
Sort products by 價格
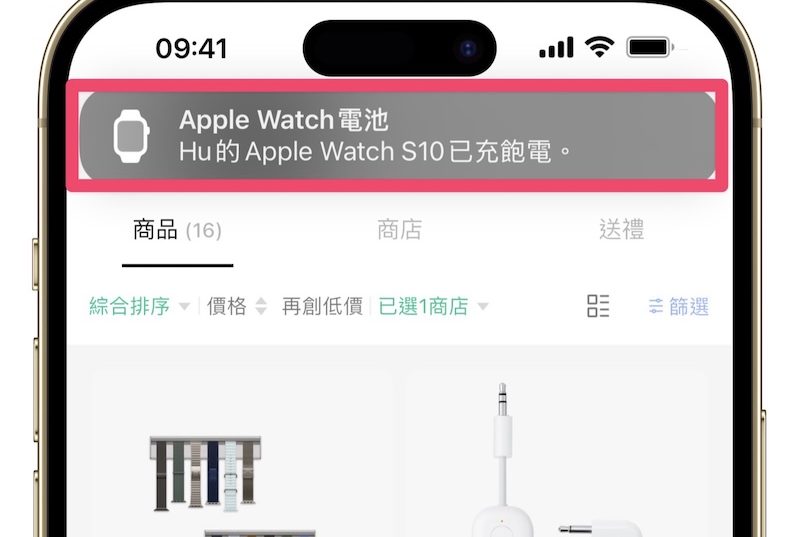tap(237, 307)
